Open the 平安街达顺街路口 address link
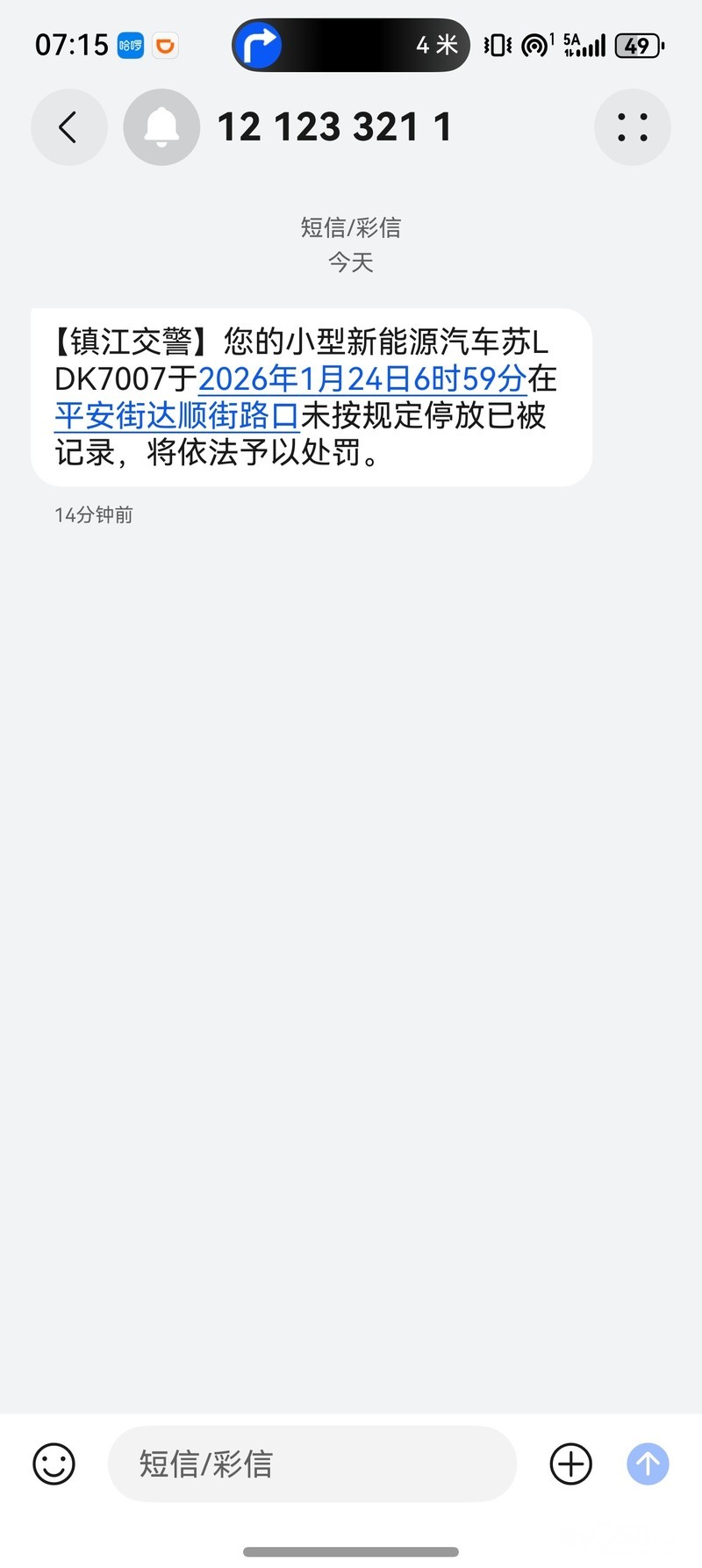 (x=177, y=416)
